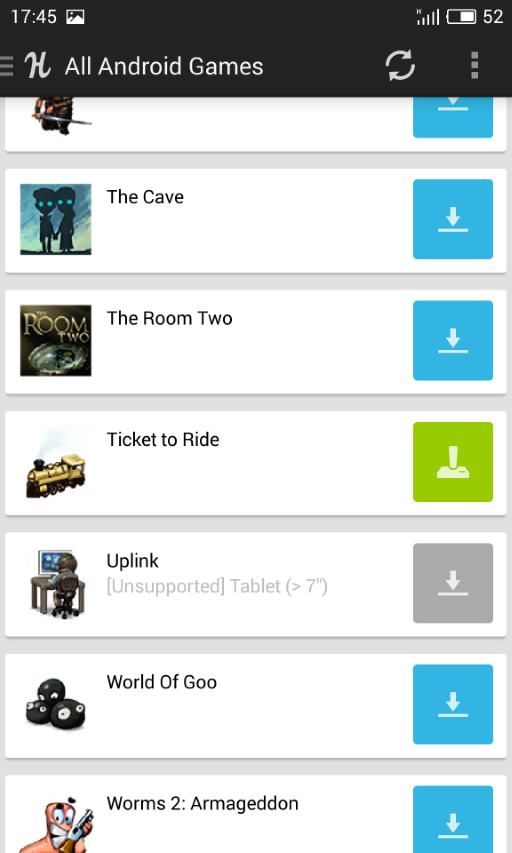Download The Cave

point(453,219)
